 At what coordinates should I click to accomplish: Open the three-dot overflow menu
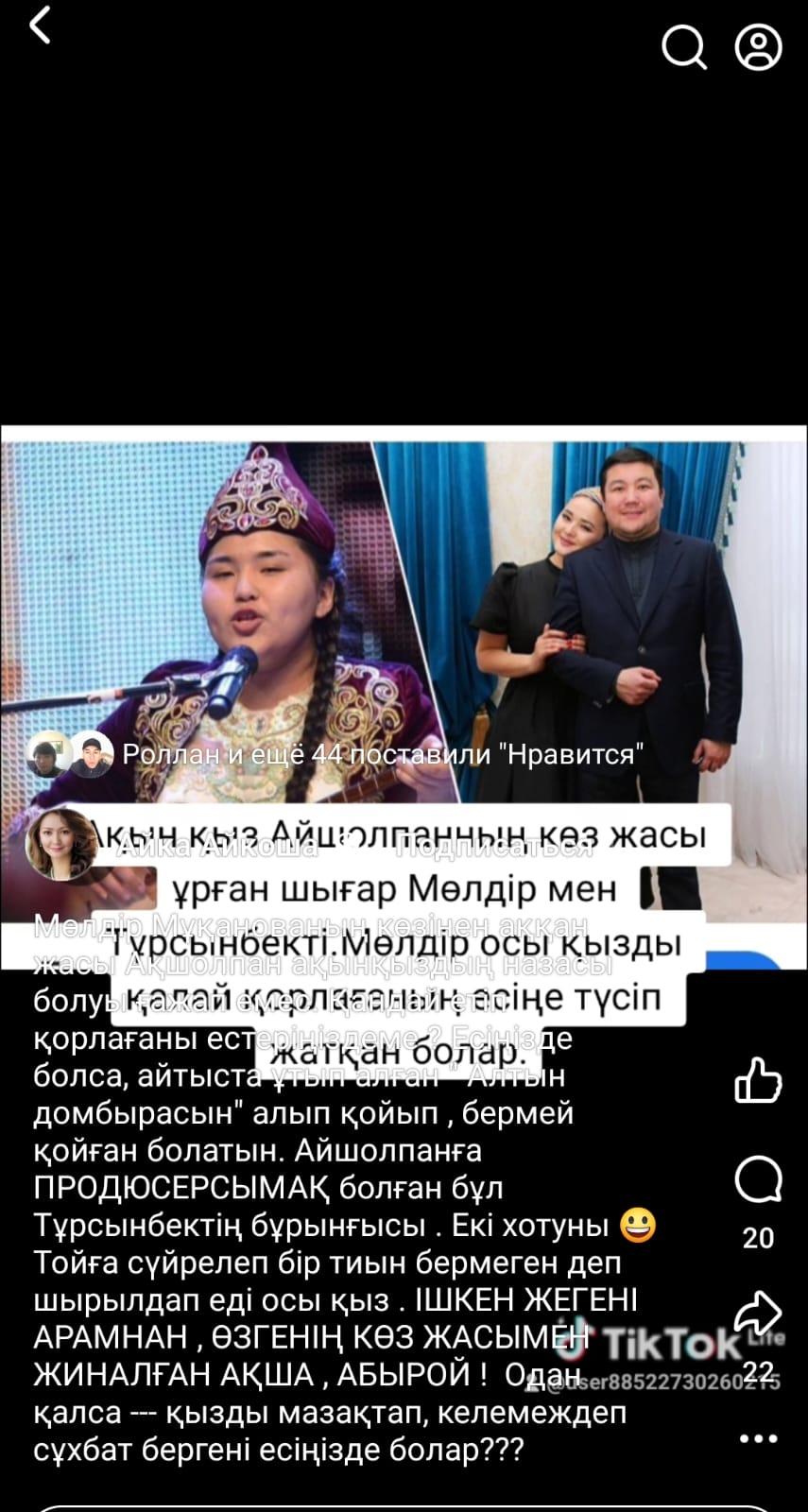click(758, 1438)
